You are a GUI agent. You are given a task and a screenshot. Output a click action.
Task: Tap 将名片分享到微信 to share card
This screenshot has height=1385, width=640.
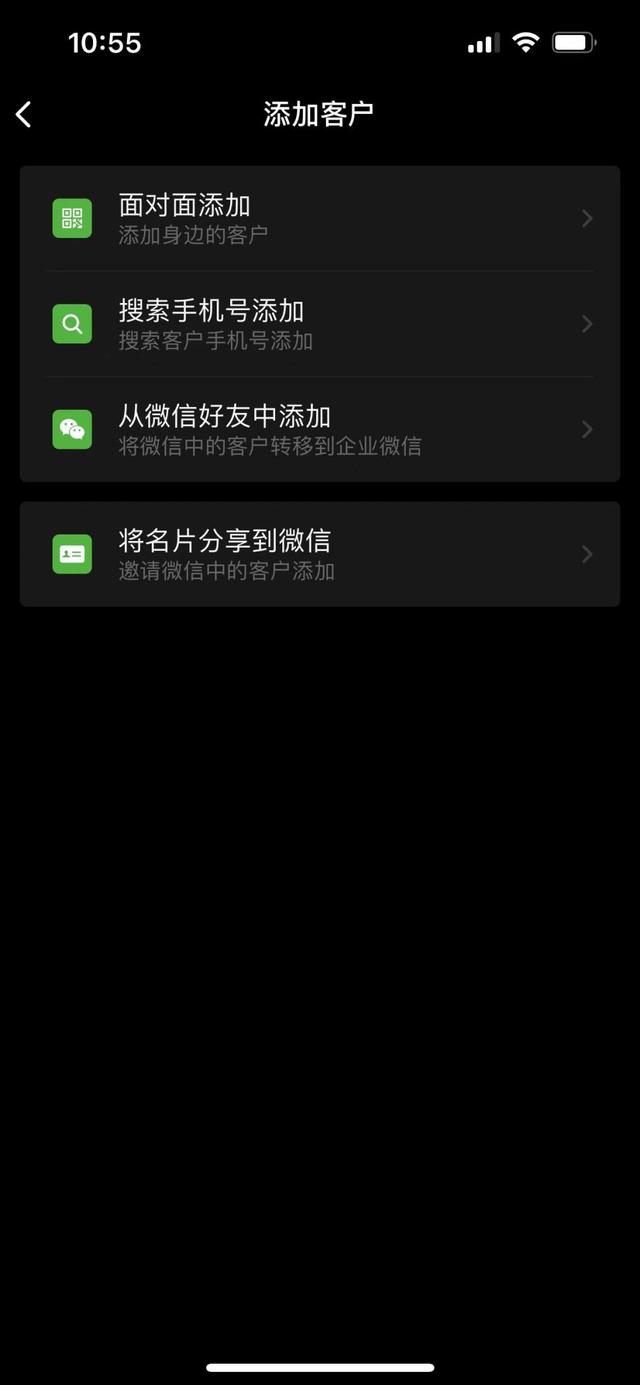click(x=319, y=554)
